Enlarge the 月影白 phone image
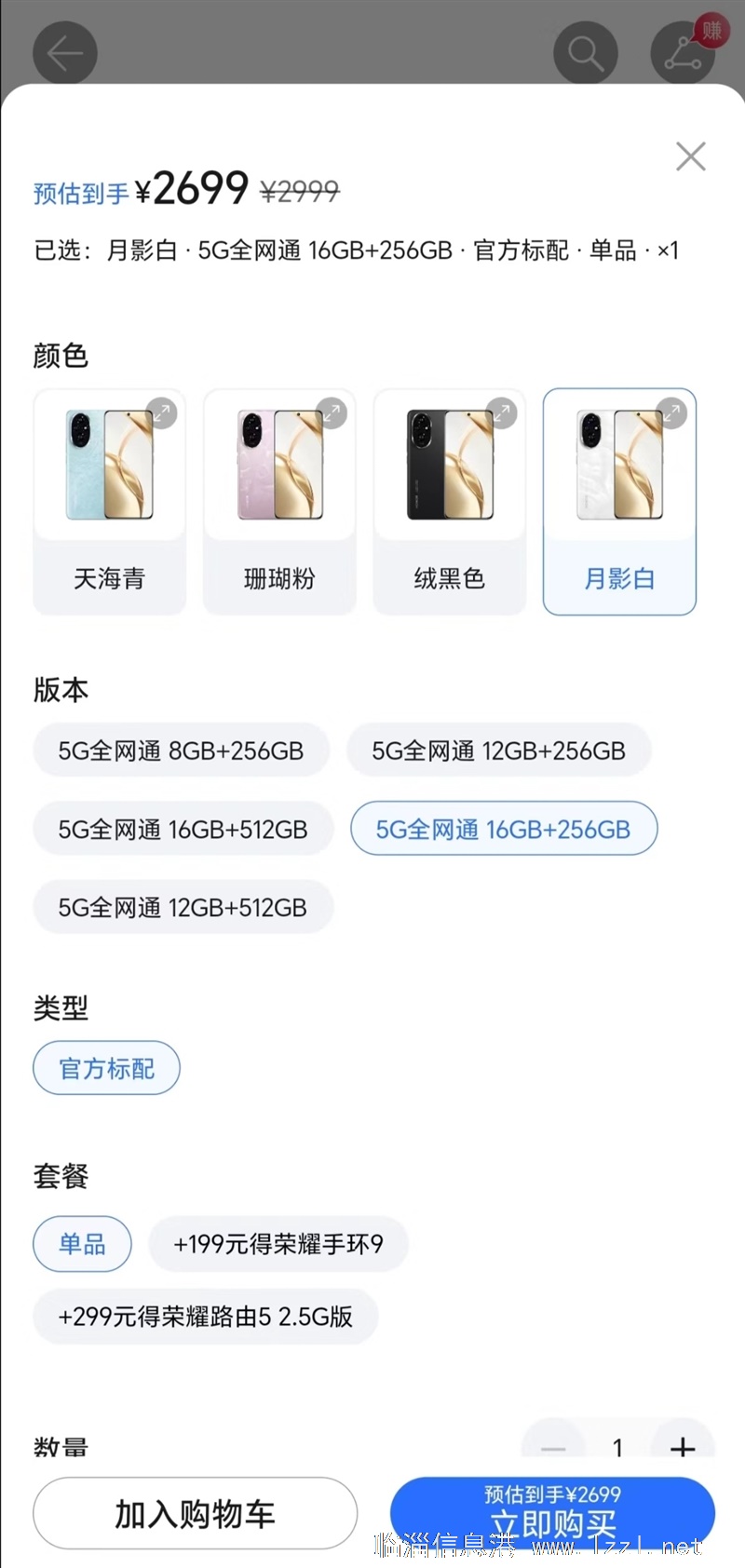Screen dimensions: 745x1568 (x=671, y=412)
